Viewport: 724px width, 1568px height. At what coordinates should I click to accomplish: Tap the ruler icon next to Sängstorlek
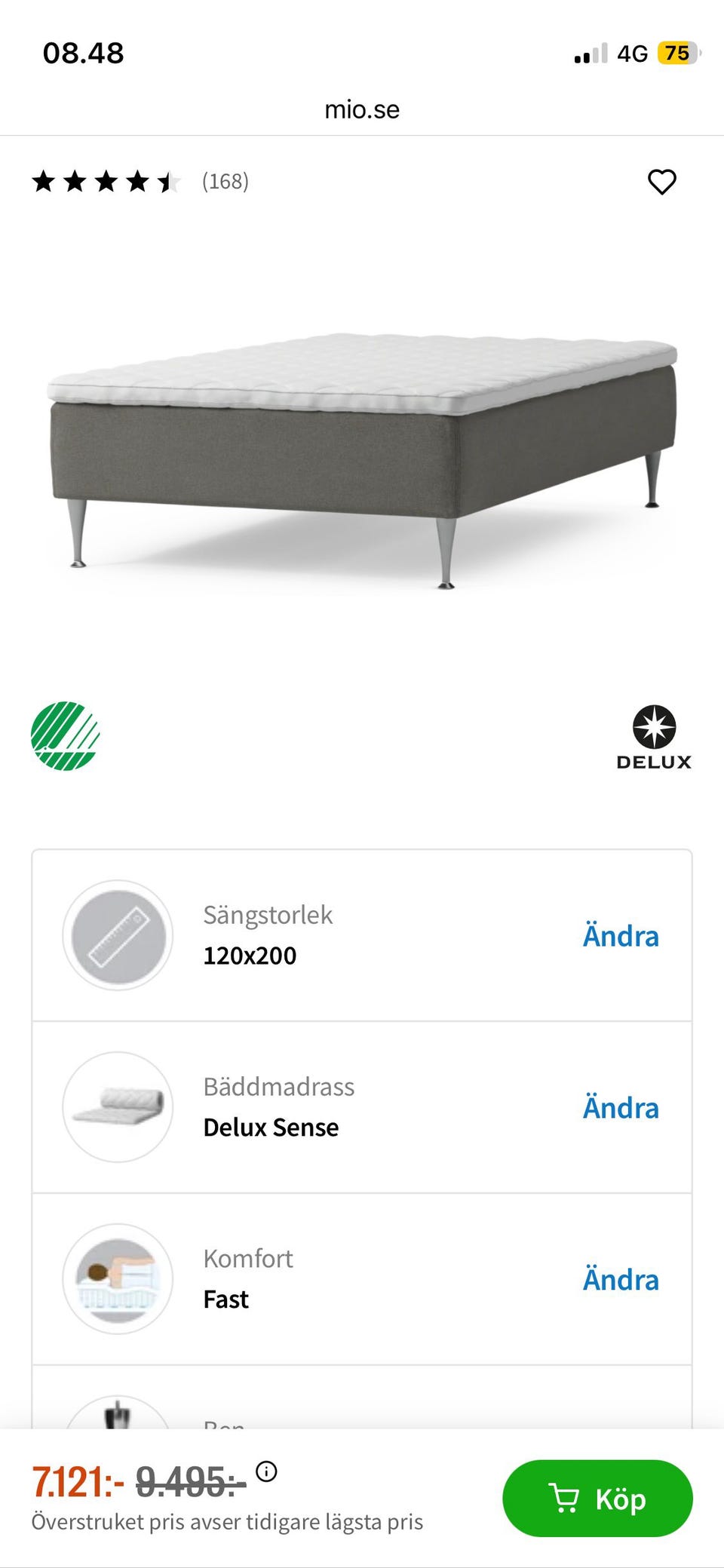(117, 935)
